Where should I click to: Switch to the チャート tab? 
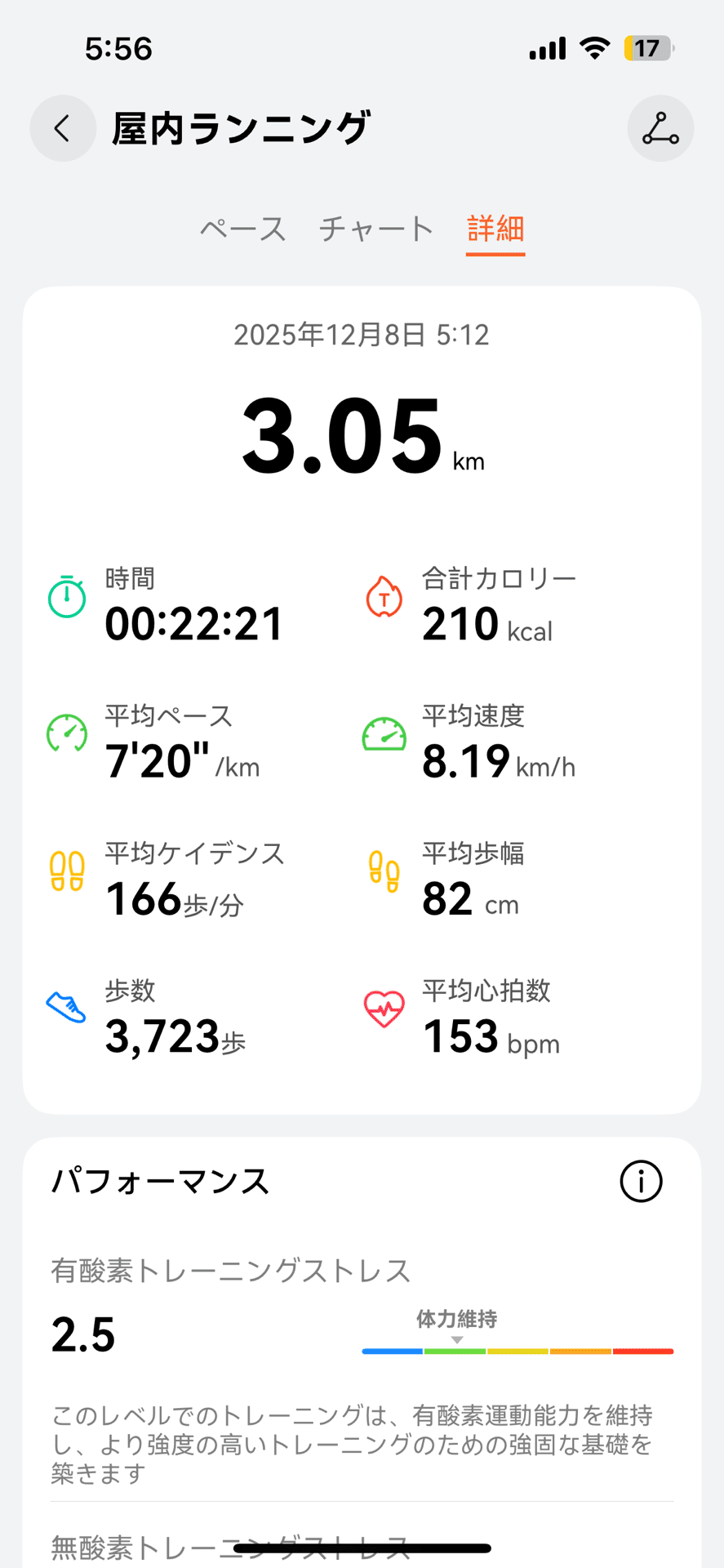375,229
